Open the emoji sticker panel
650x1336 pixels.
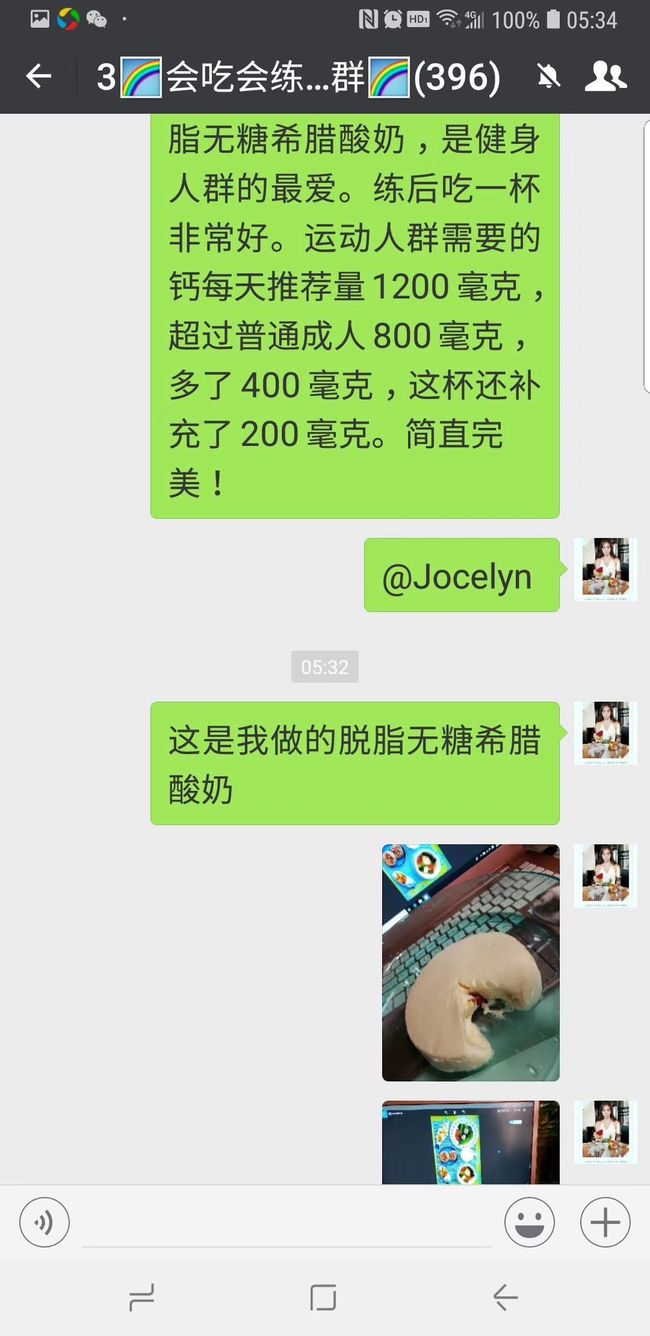pyautogui.click(x=530, y=1222)
